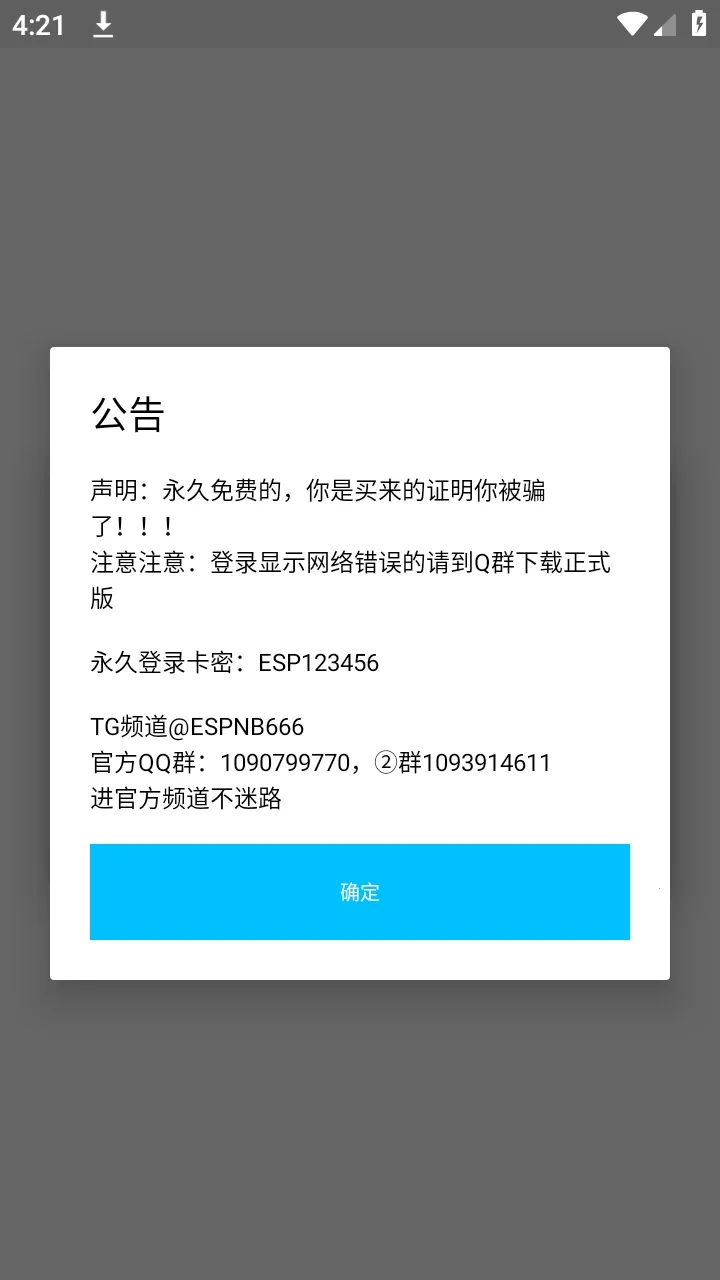Tap the battery charging icon
Screen dimensions: 720x1280
tap(699, 22)
